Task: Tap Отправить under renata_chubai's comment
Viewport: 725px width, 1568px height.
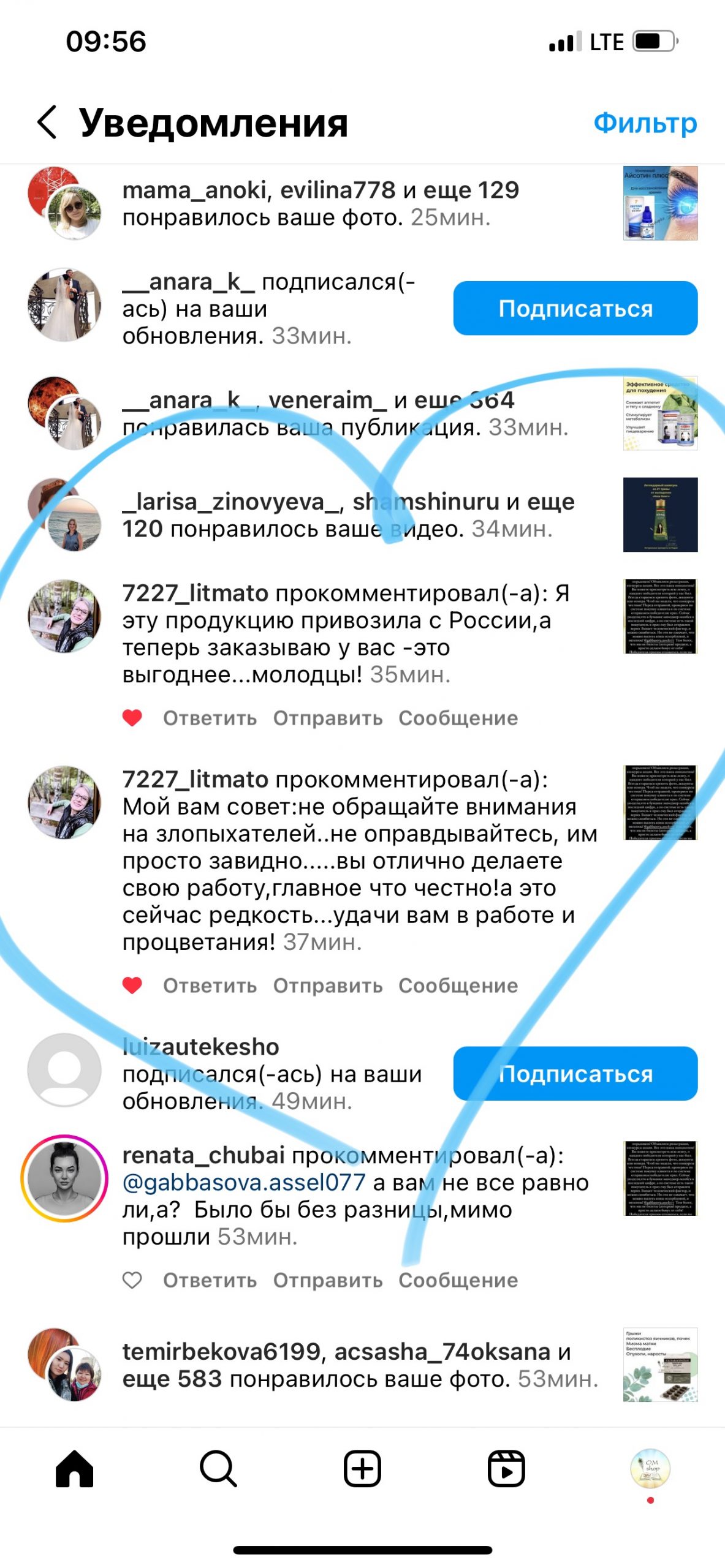Action: 327,1280
